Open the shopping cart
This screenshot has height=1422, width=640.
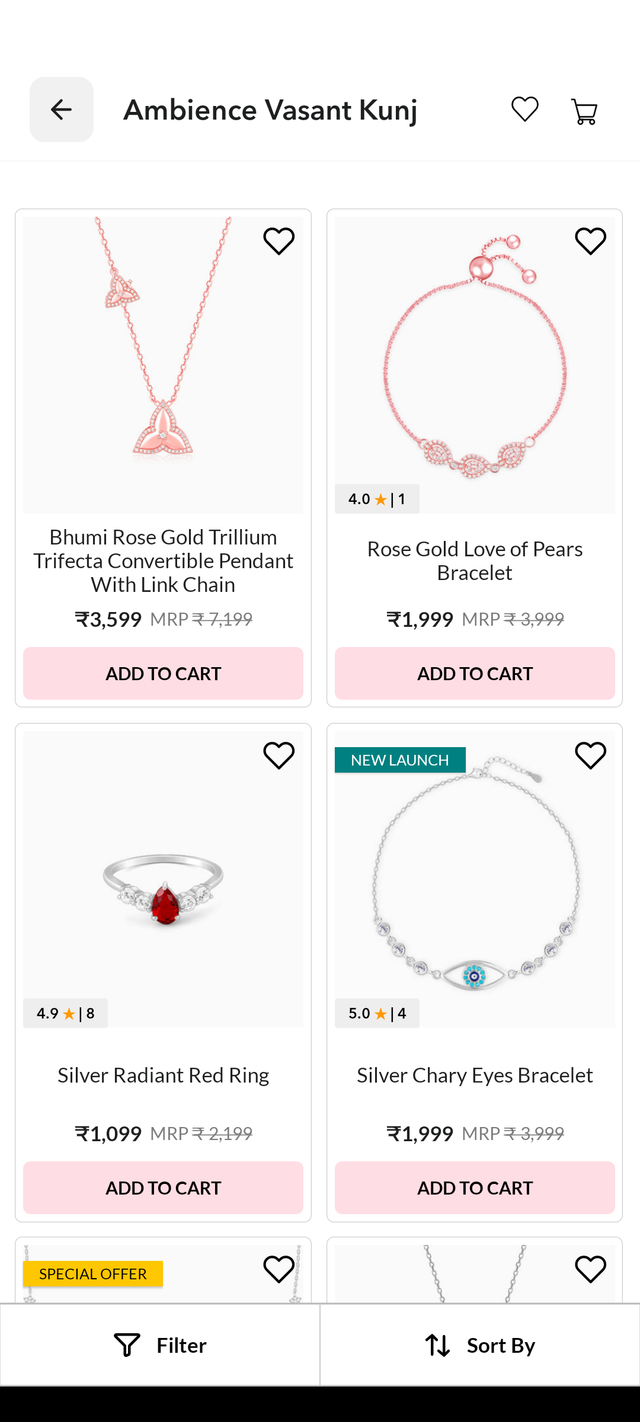point(584,111)
